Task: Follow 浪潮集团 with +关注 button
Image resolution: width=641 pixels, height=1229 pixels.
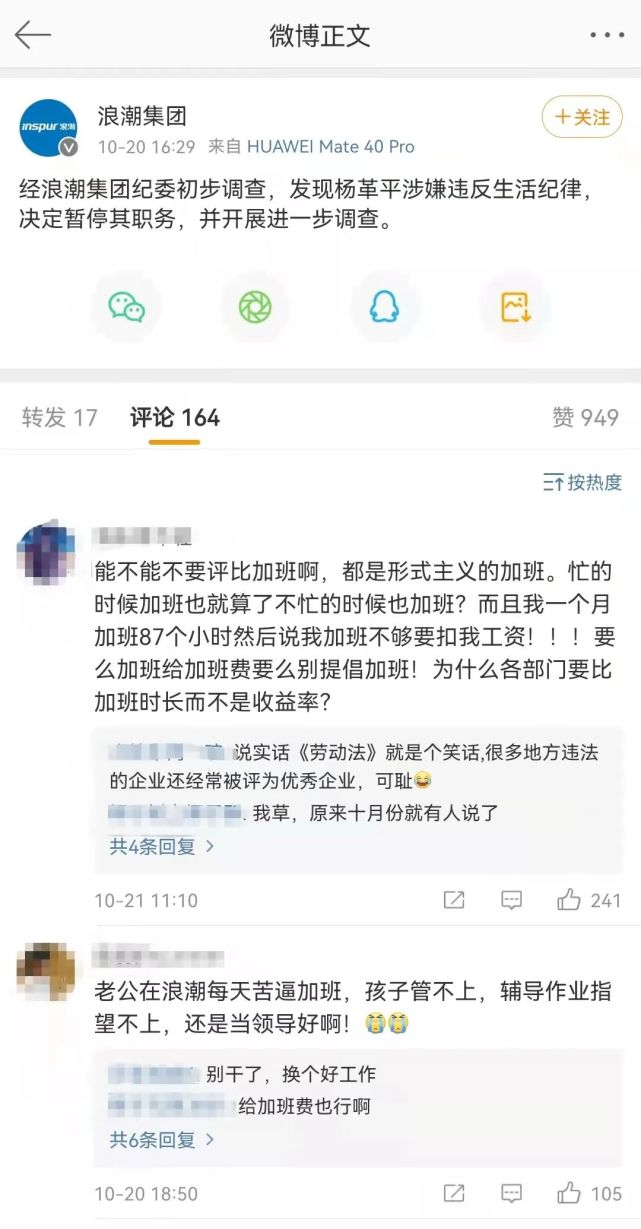Action: (x=581, y=117)
